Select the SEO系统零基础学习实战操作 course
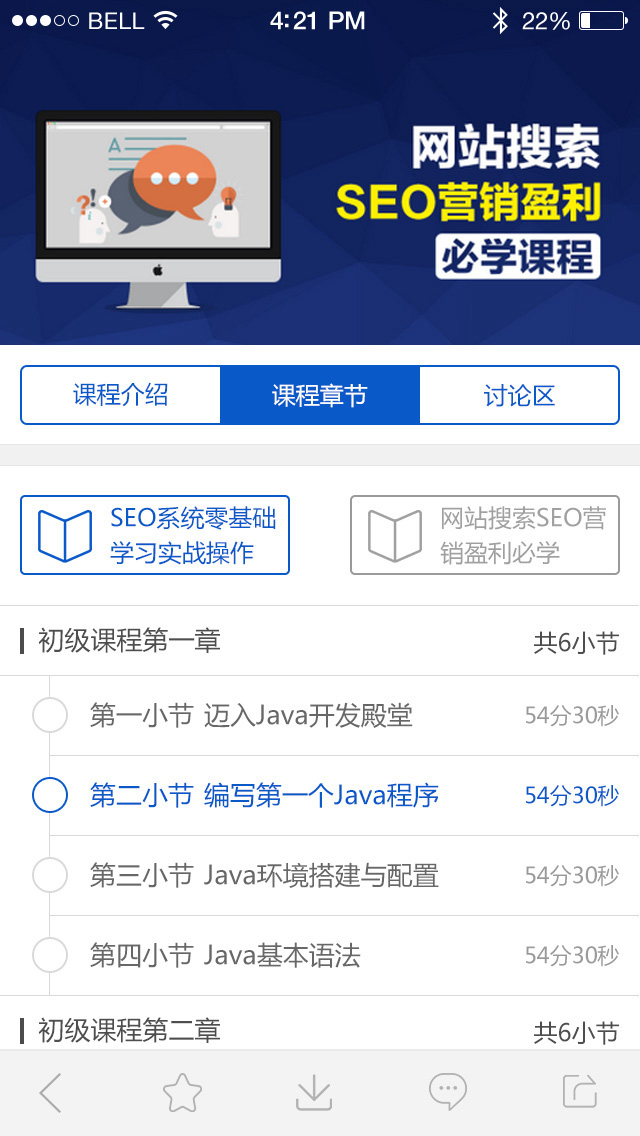The image size is (640, 1136). click(x=155, y=535)
